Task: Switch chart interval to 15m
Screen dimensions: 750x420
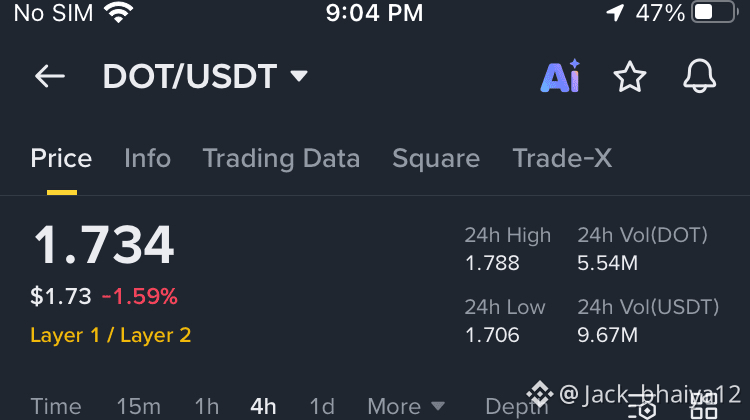Action: coord(138,406)
